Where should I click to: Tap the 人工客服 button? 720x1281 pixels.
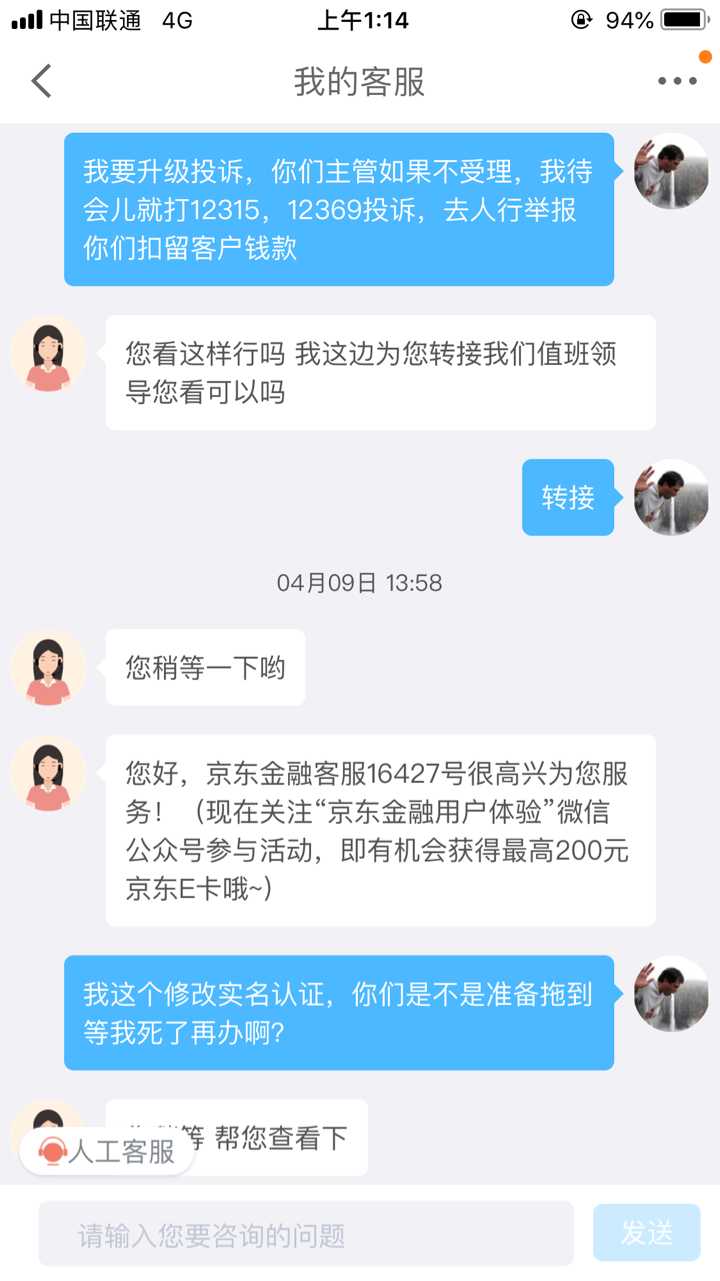click(107, 1151)
